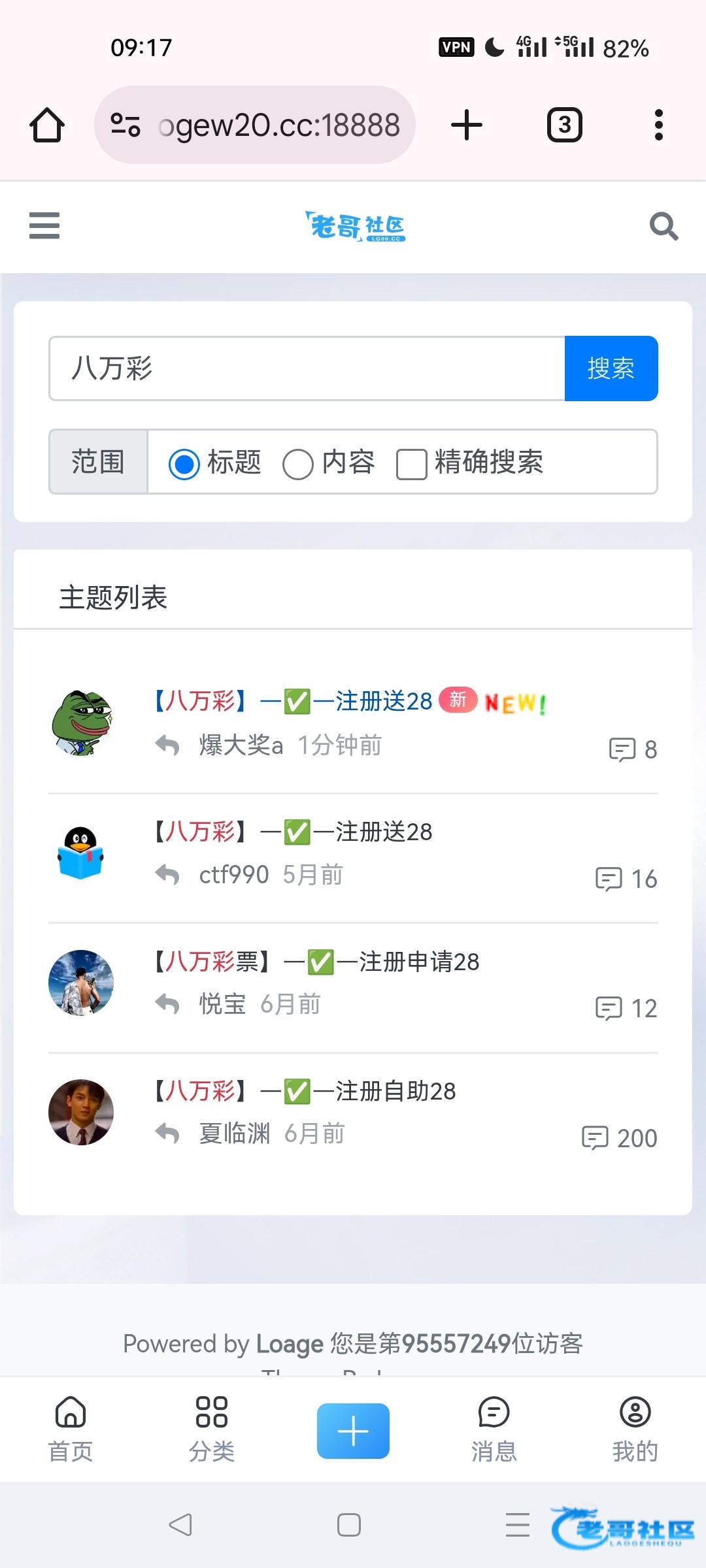Tap the magnifier search icon in header

(664, 226)
